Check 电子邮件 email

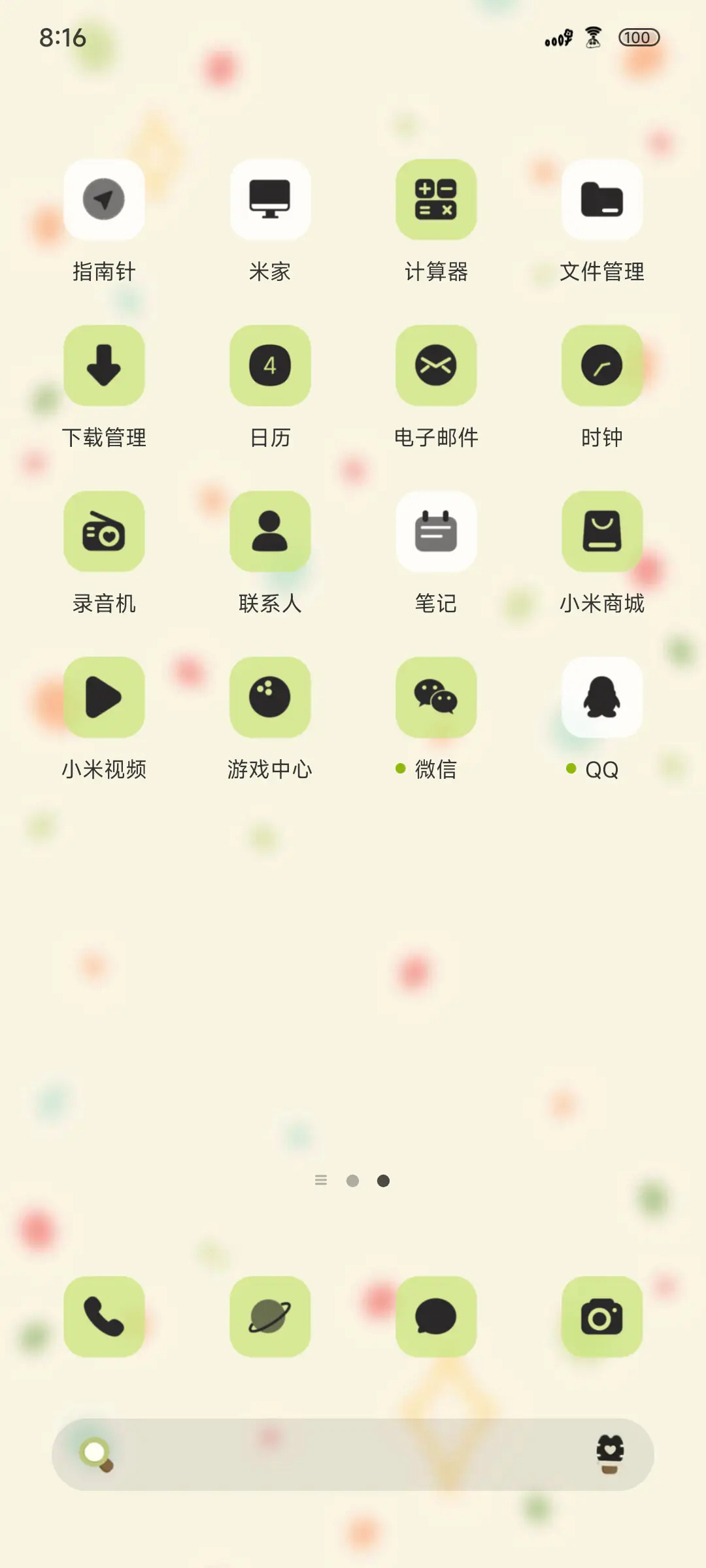436,366
